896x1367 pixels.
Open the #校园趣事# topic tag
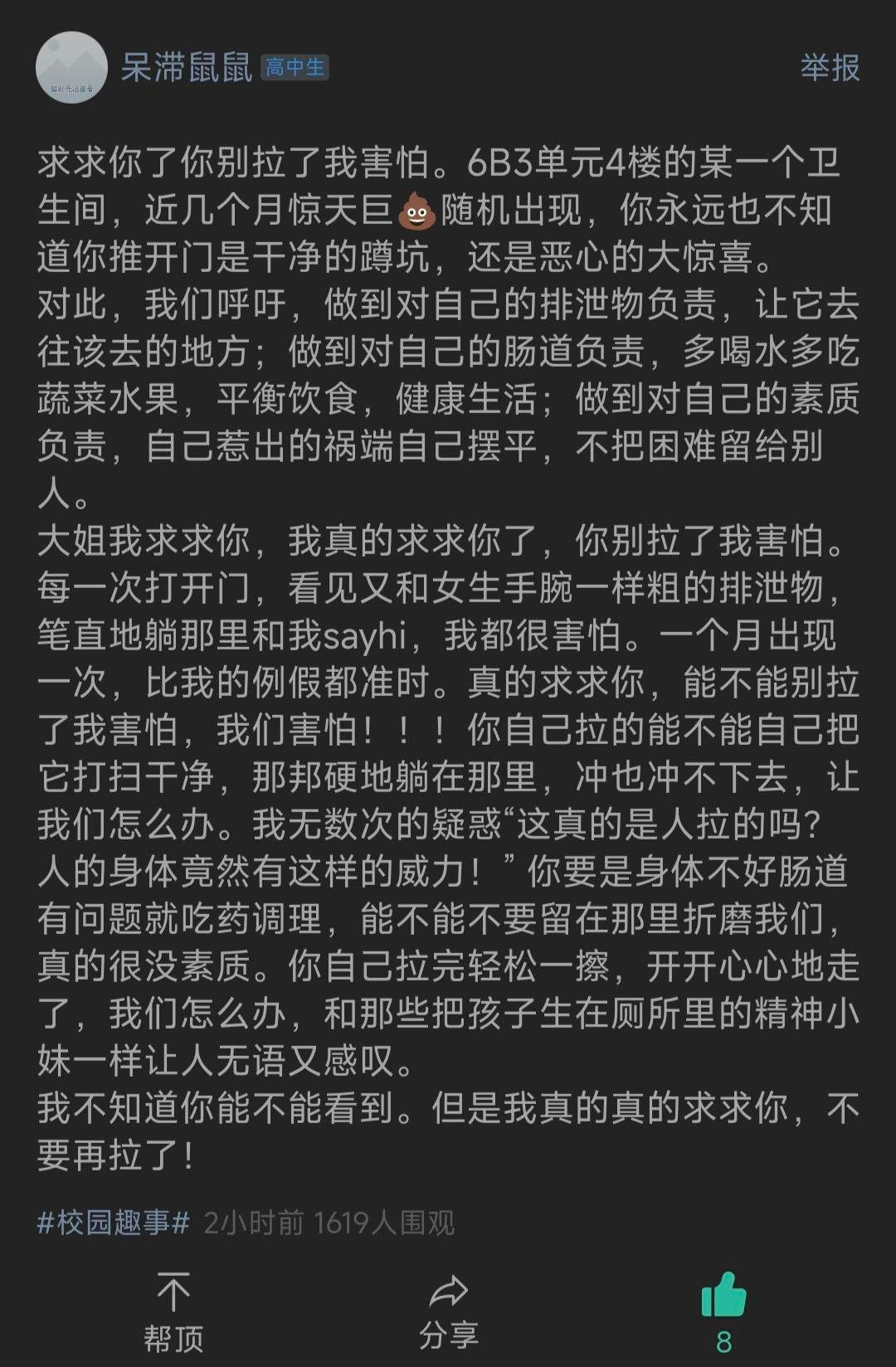pos(114,1223)
